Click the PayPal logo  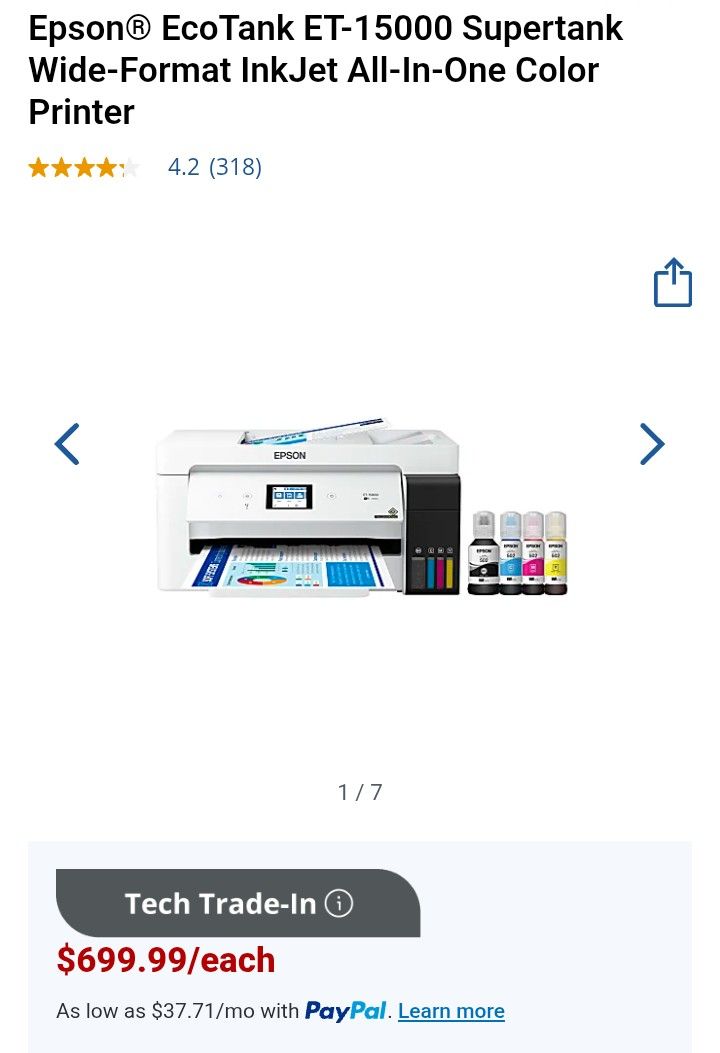click(x=345, y=1010)
